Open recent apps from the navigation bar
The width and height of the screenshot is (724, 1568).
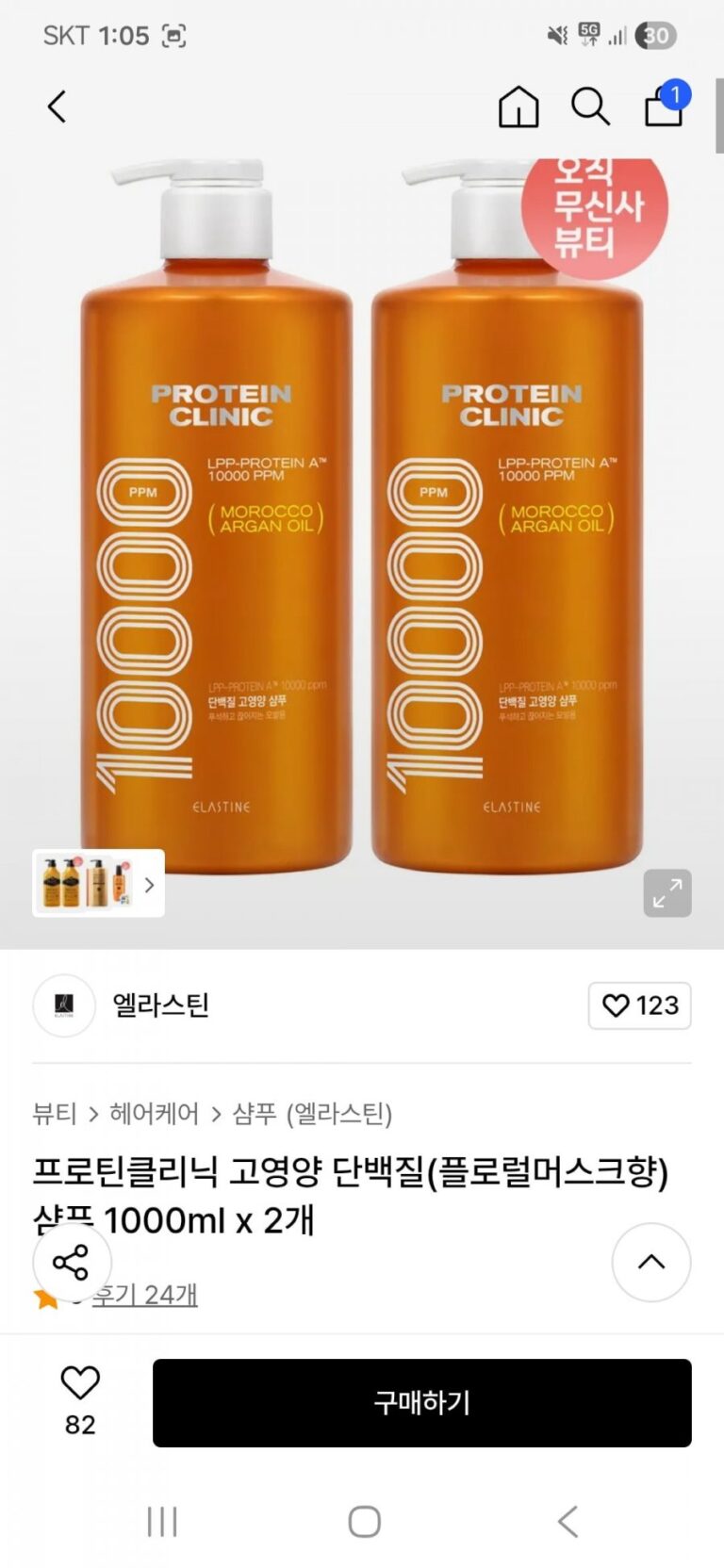point(162,1521)
